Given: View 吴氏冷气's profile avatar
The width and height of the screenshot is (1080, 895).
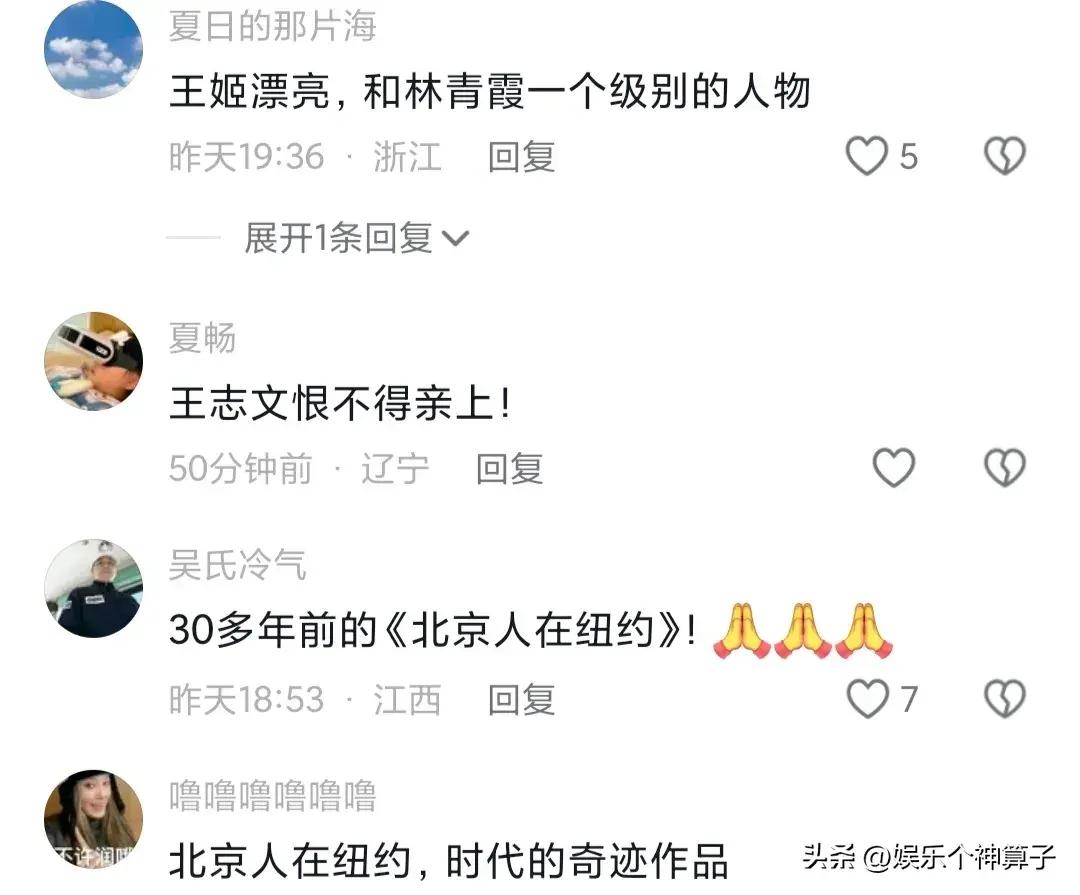Looking at the screenshot, I should 94,589.
